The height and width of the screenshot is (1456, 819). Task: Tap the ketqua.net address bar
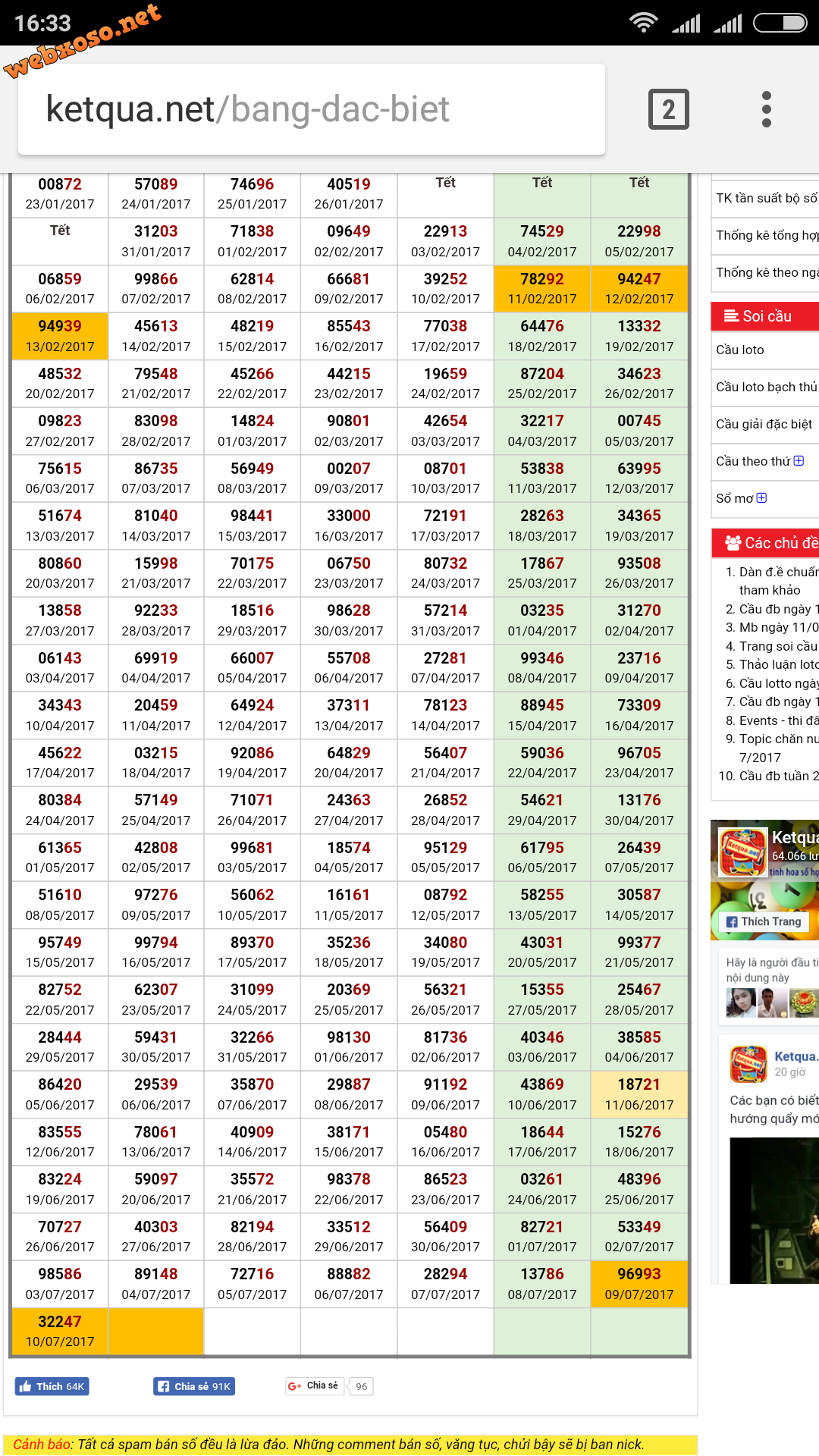click(x=311, y=109)
